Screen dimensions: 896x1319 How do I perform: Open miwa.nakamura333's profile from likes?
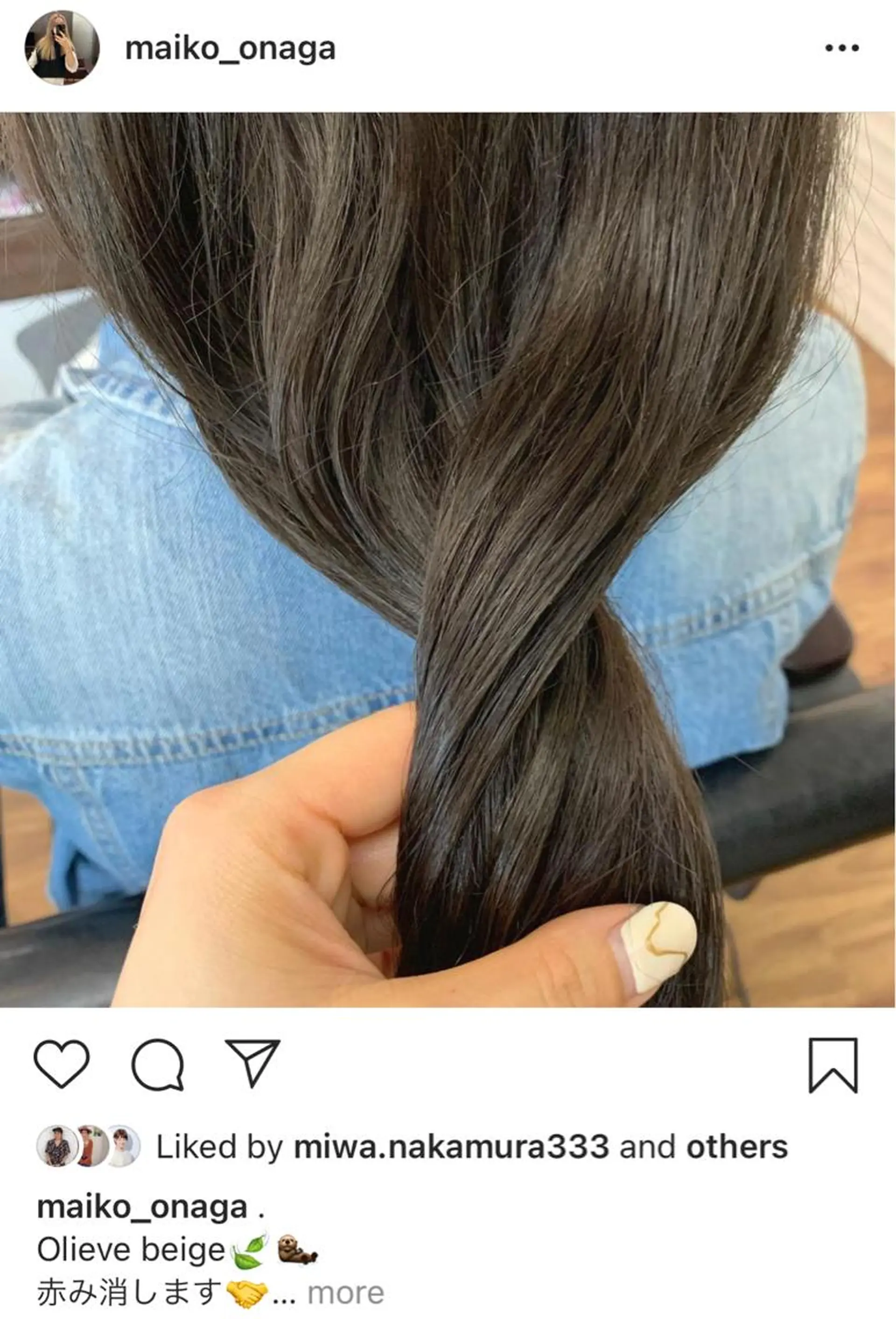click(451, 1147)
